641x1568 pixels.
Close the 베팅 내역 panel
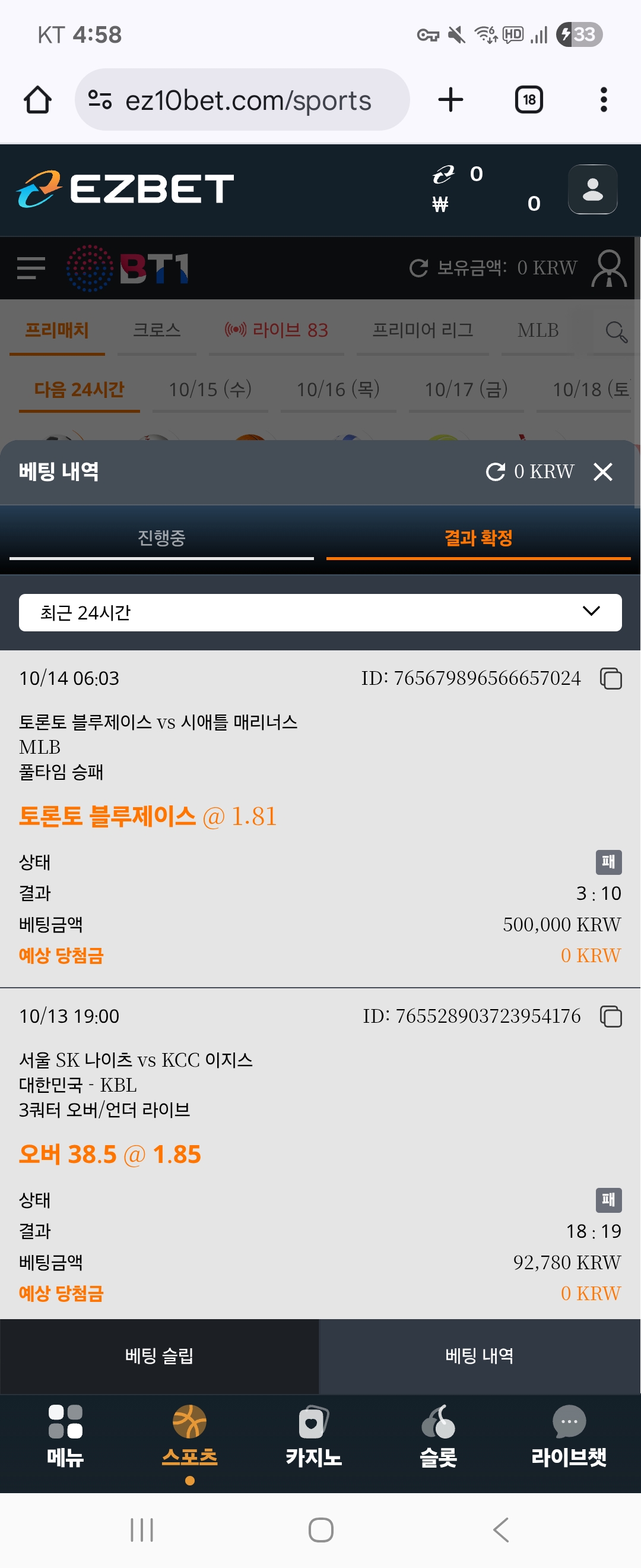602,472
